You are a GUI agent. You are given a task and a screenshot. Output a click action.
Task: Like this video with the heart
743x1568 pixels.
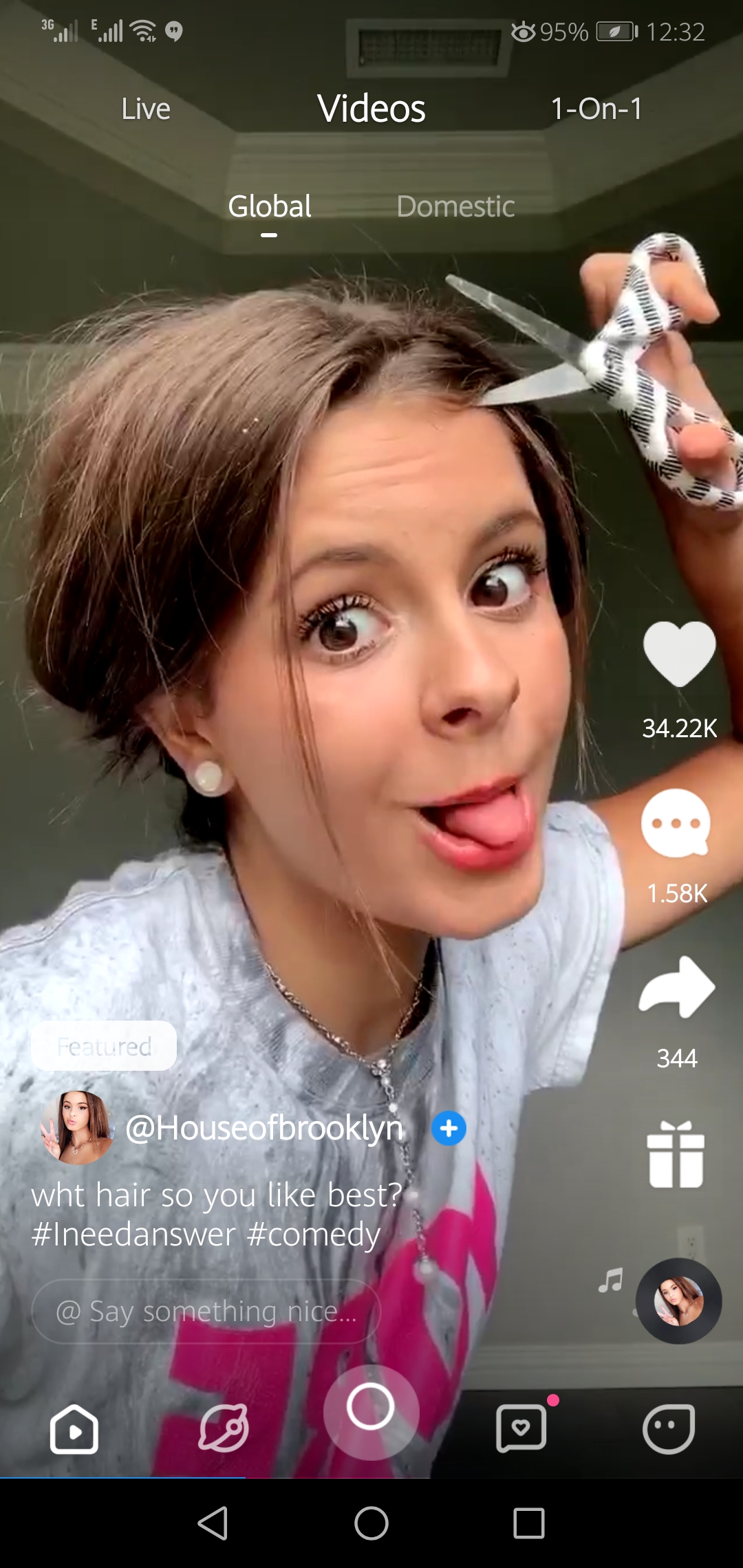[679, 654]
